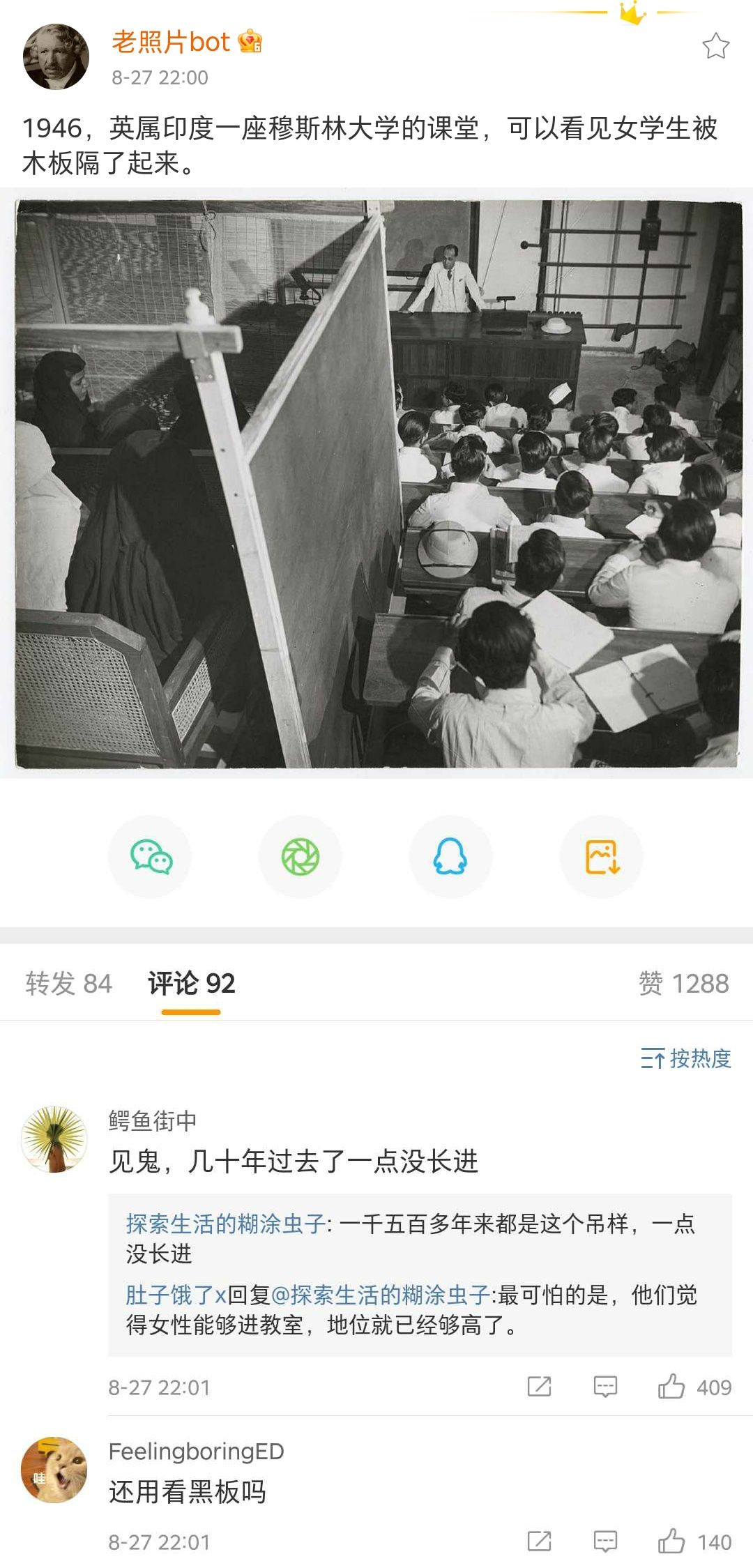Open 鳄鱼街中's profile avatar
The height and width of the screenshot is (1568, 753).
tap(54, 1139)
